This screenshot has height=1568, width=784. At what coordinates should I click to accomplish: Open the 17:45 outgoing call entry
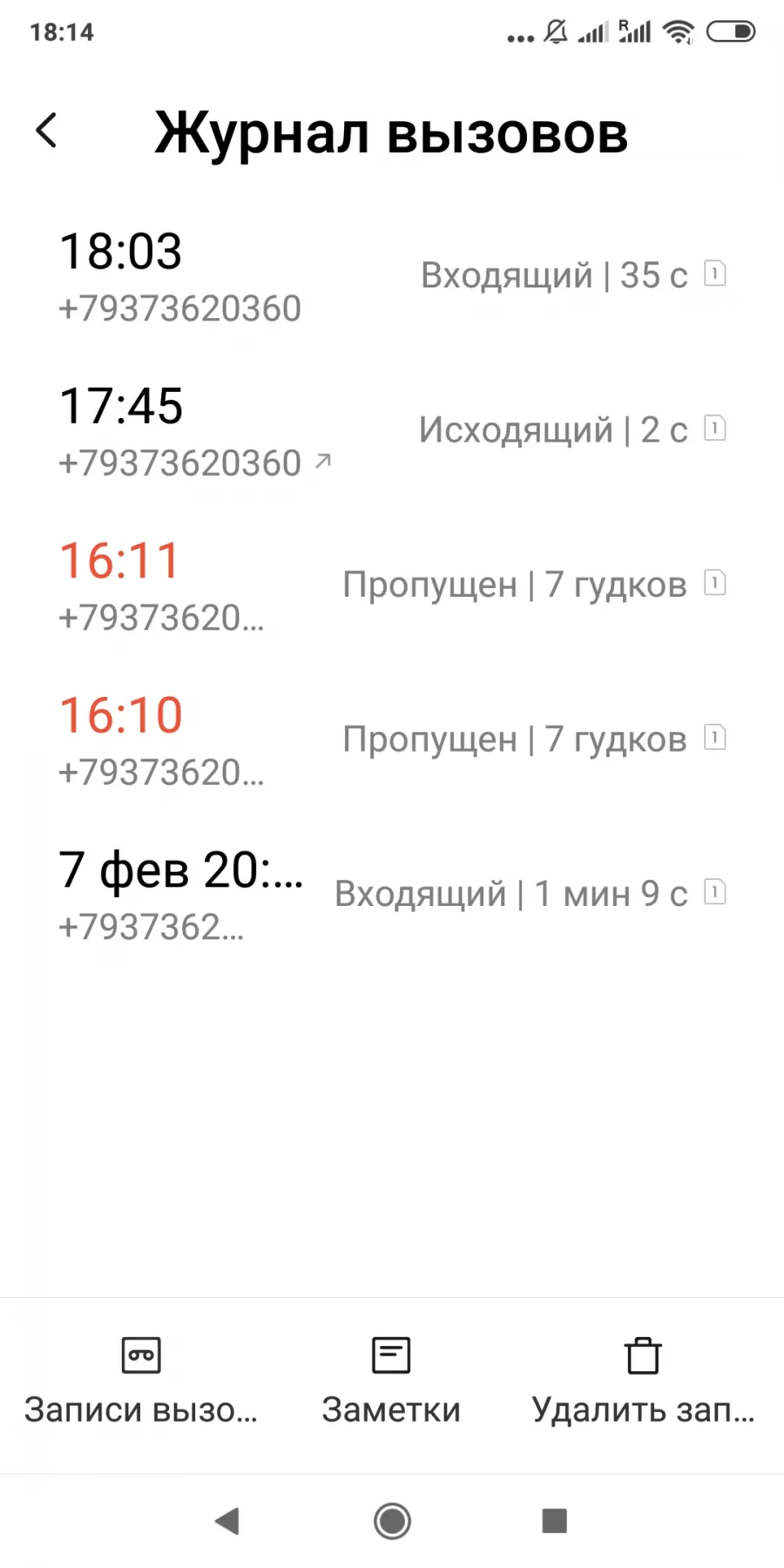392,433
